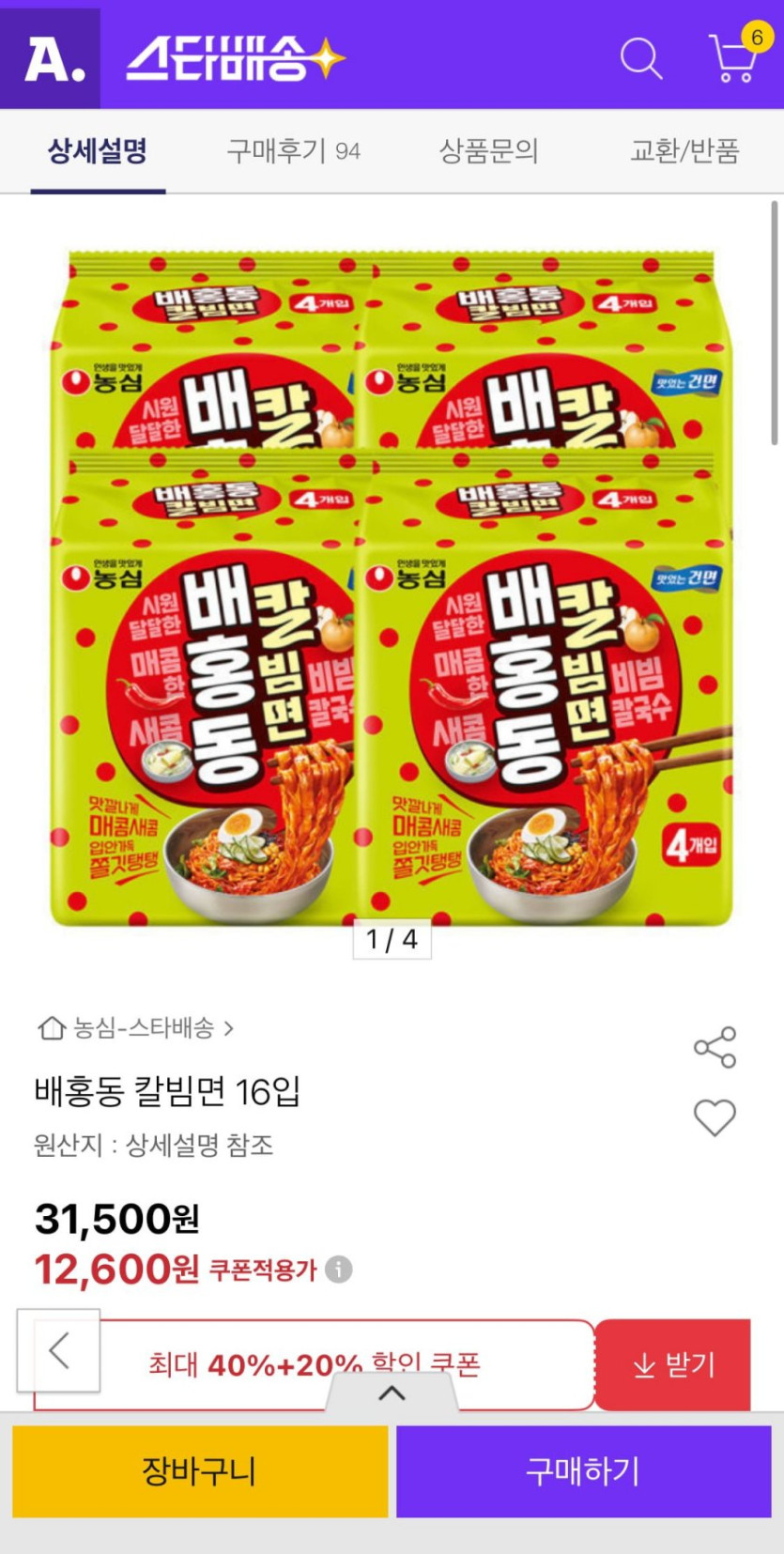The height and width of the screenshot is (1554, 784).
Task: Tap 받기 to download the coupon
Action: [x=673, y=1364]
